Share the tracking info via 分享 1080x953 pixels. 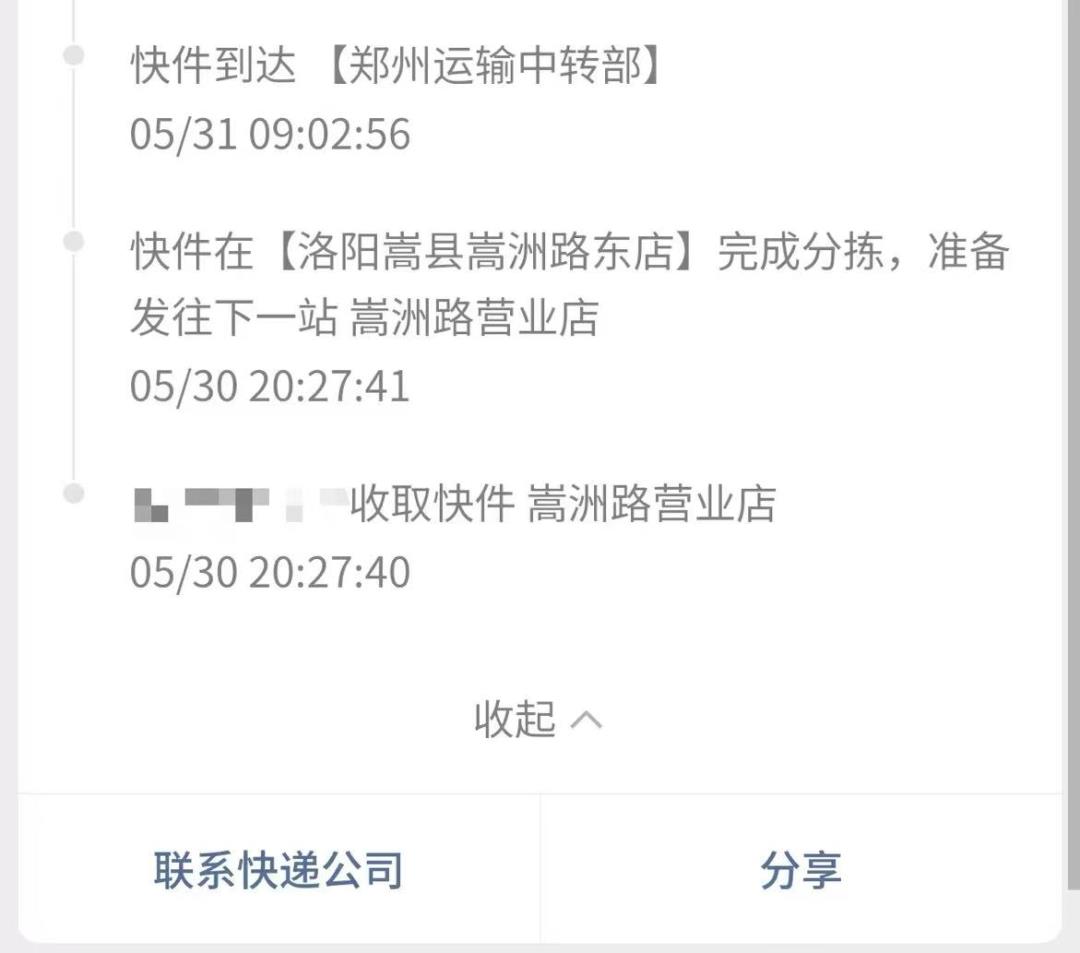pyautogui.click(x=801, y=869)
